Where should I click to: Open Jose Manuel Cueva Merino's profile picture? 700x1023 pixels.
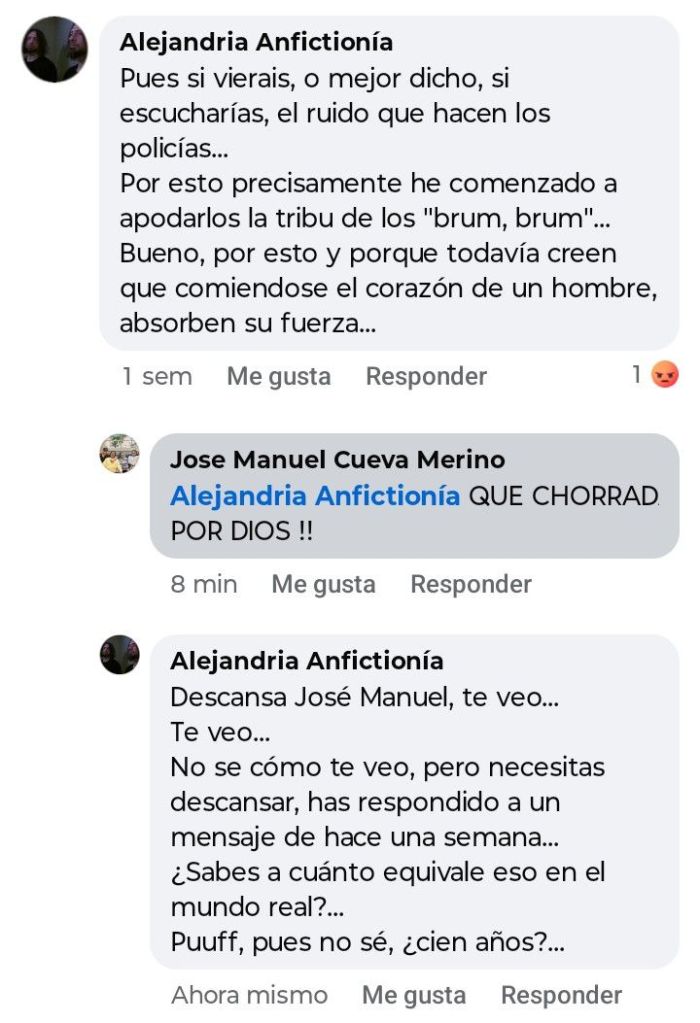click(119, 454)
